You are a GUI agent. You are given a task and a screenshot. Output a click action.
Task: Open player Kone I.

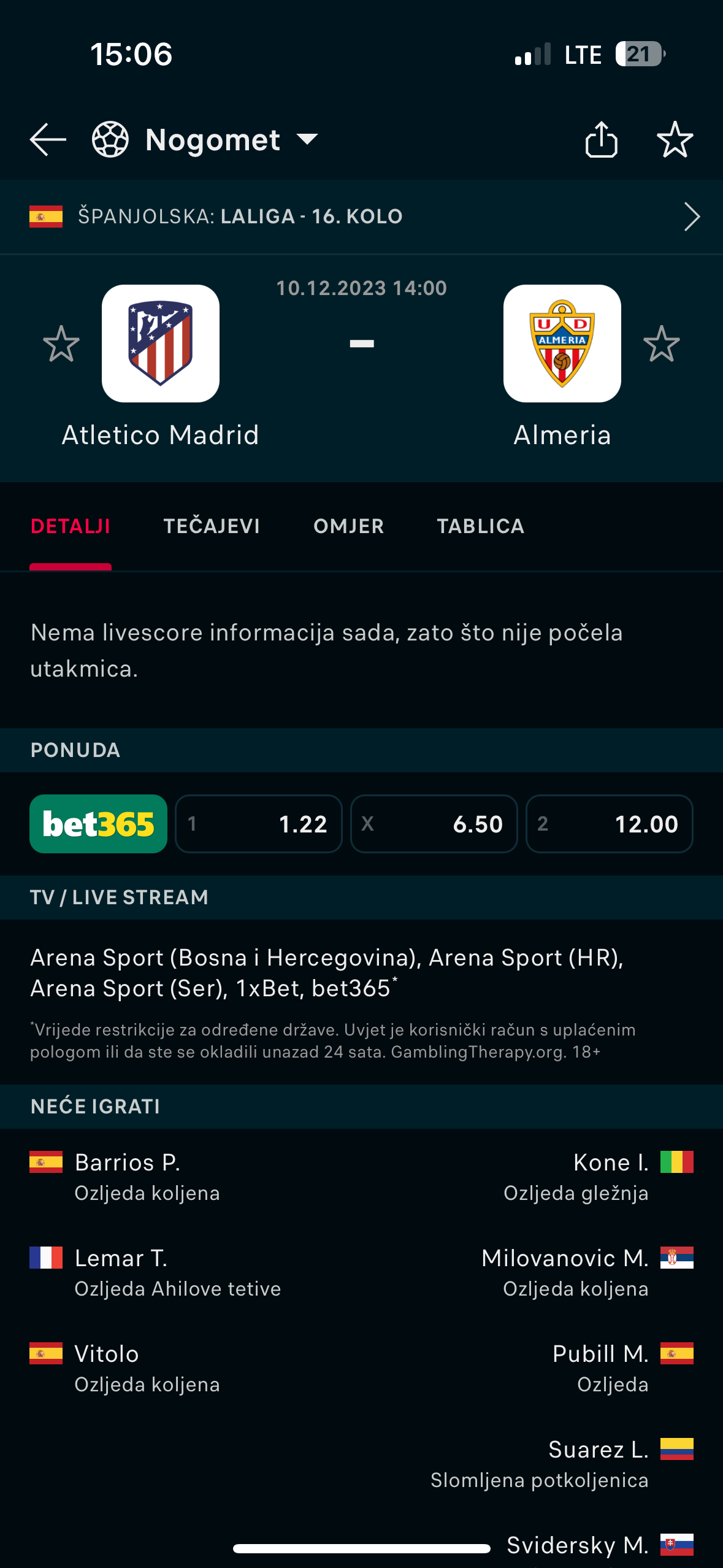(611, 1163)
